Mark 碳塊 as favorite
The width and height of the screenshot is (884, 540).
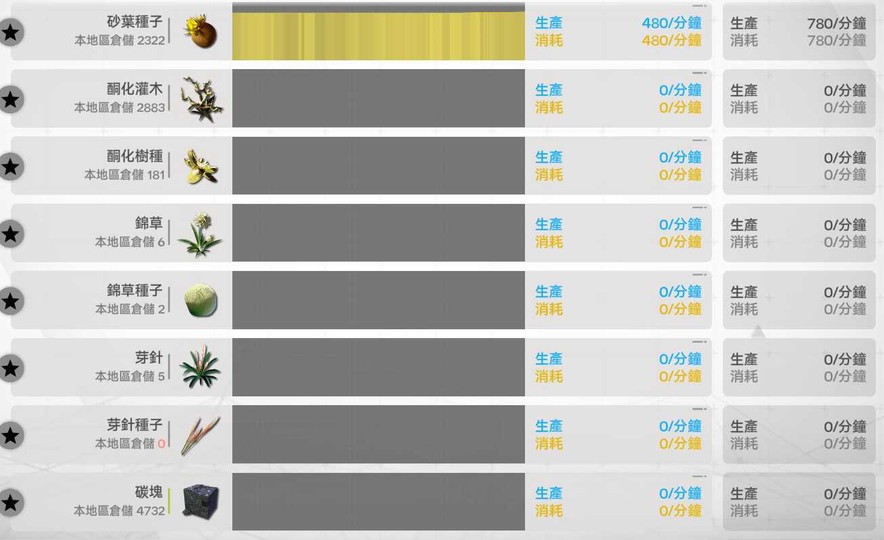[10, 502]
